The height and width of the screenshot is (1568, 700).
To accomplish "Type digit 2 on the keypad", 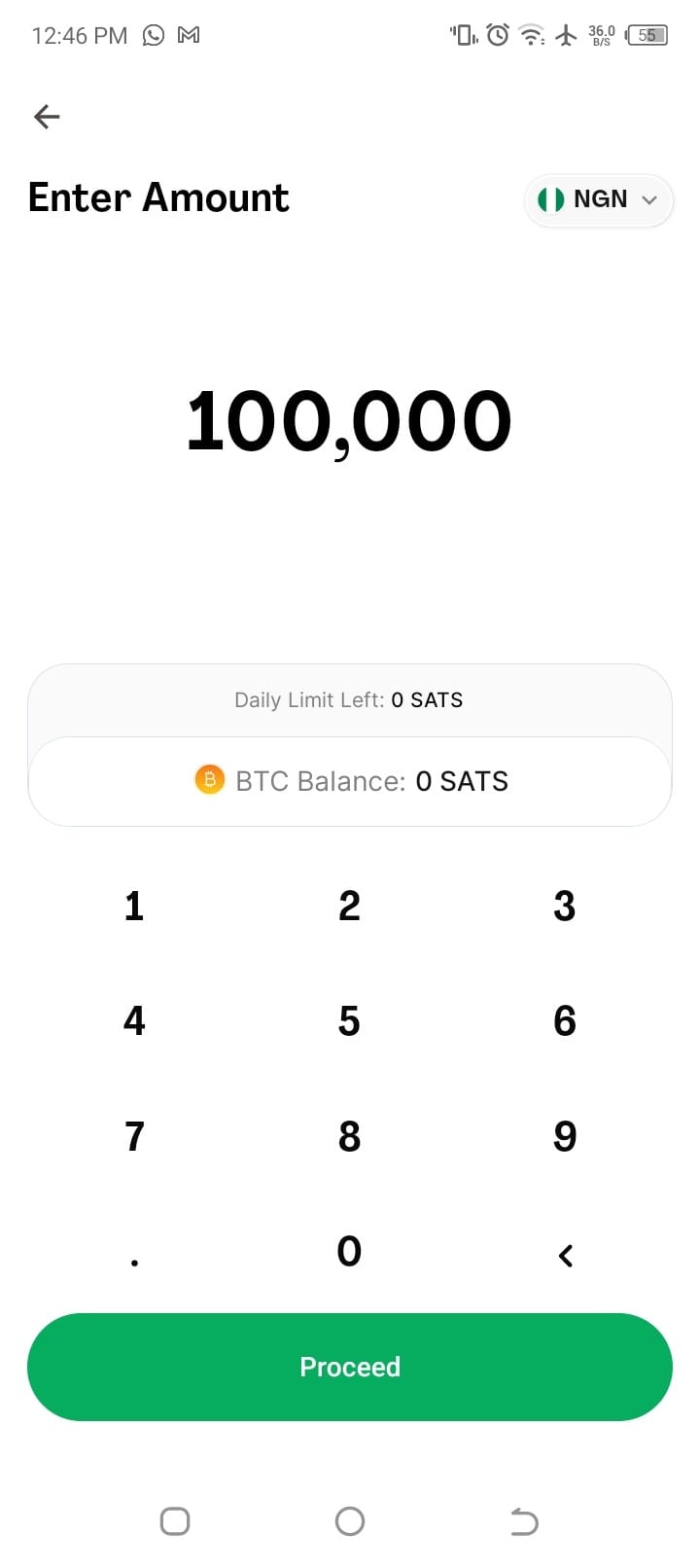I will (349, 907).
